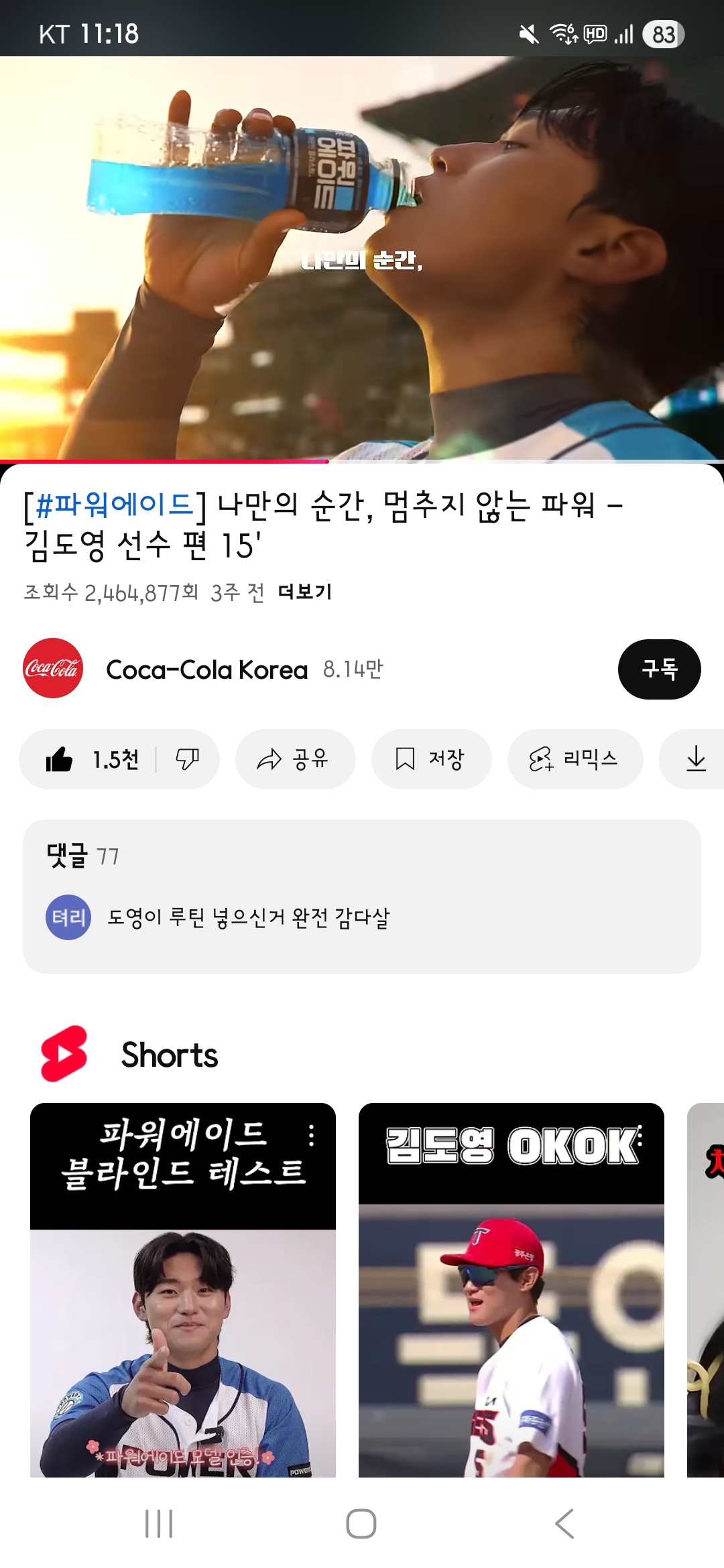Open the #파워에이드 hashtag link

[x=115, y=505]
